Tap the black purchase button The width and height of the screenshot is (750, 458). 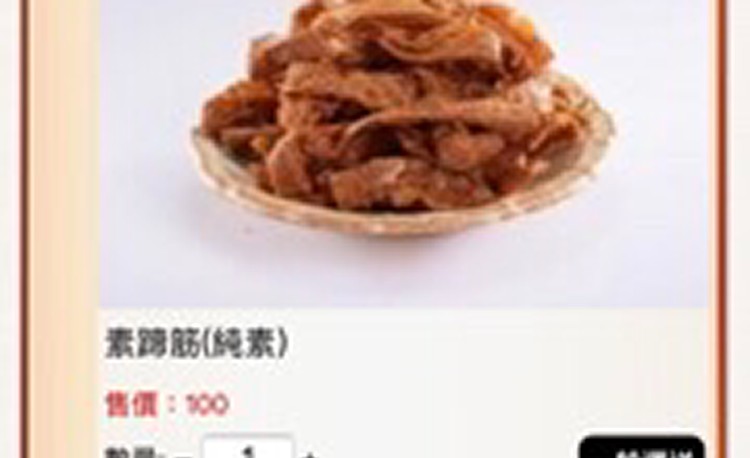[x=642, y=448]
